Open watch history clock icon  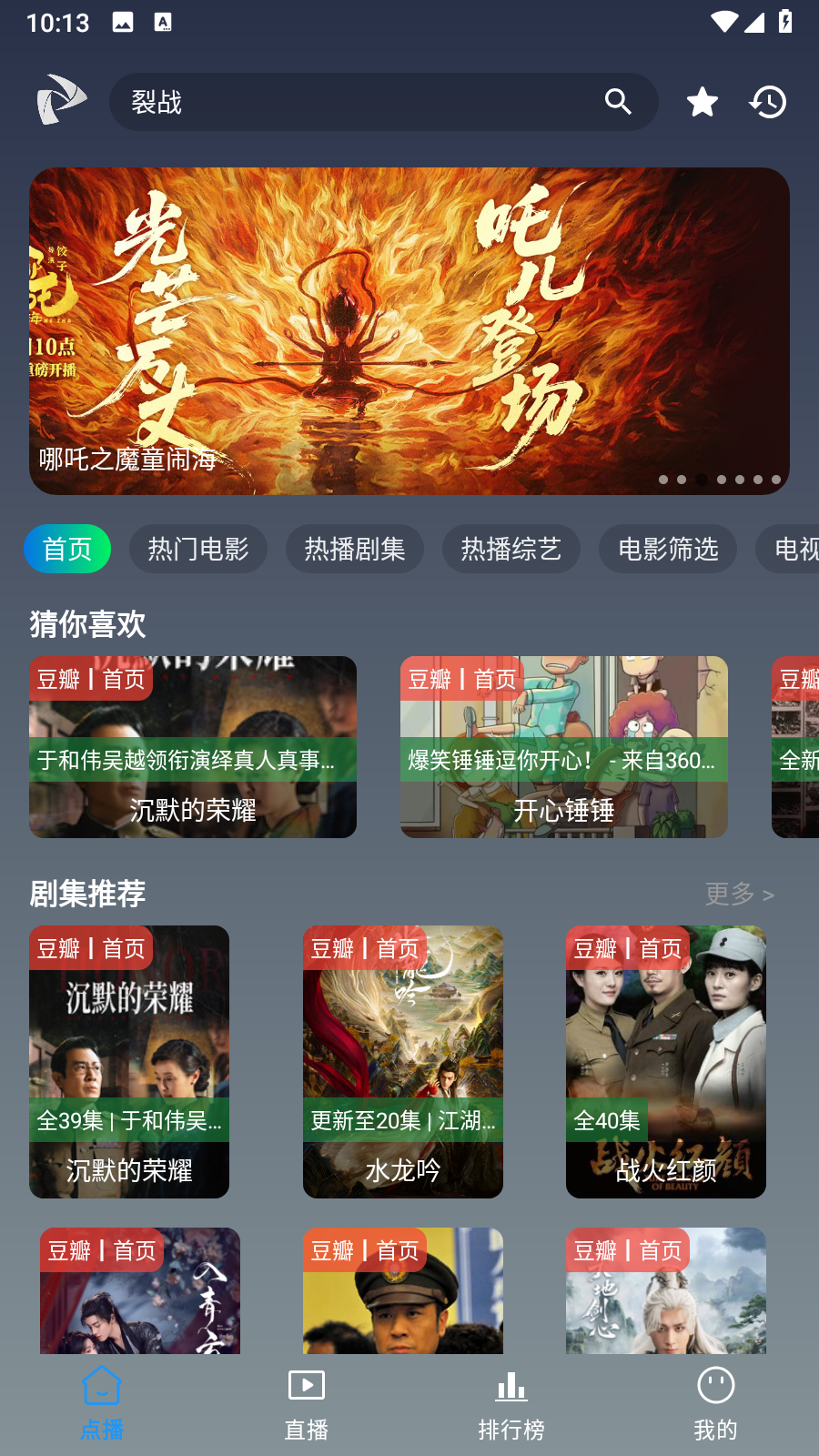coord(768,102)
